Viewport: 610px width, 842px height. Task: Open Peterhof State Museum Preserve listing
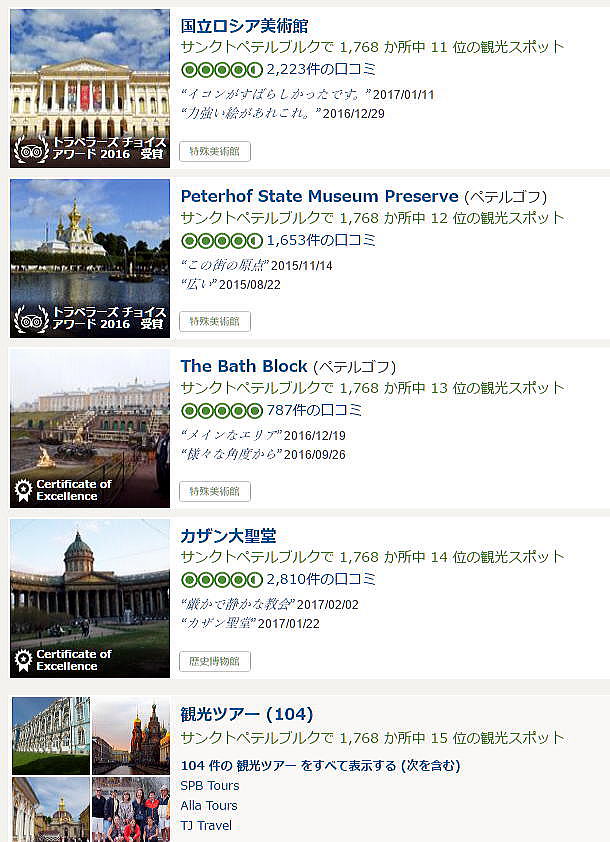[x=319, y=196]
